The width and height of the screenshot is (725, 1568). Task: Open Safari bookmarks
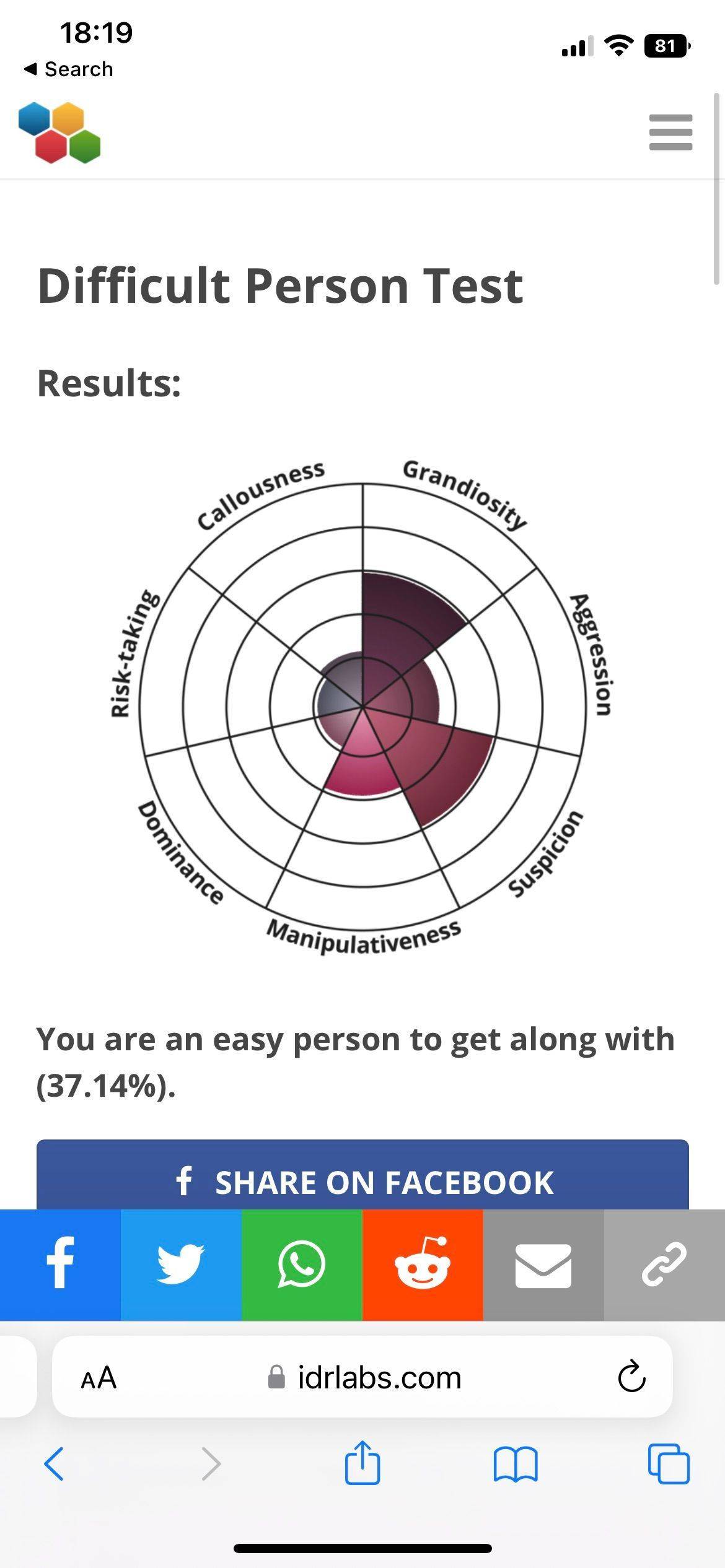516,1464
